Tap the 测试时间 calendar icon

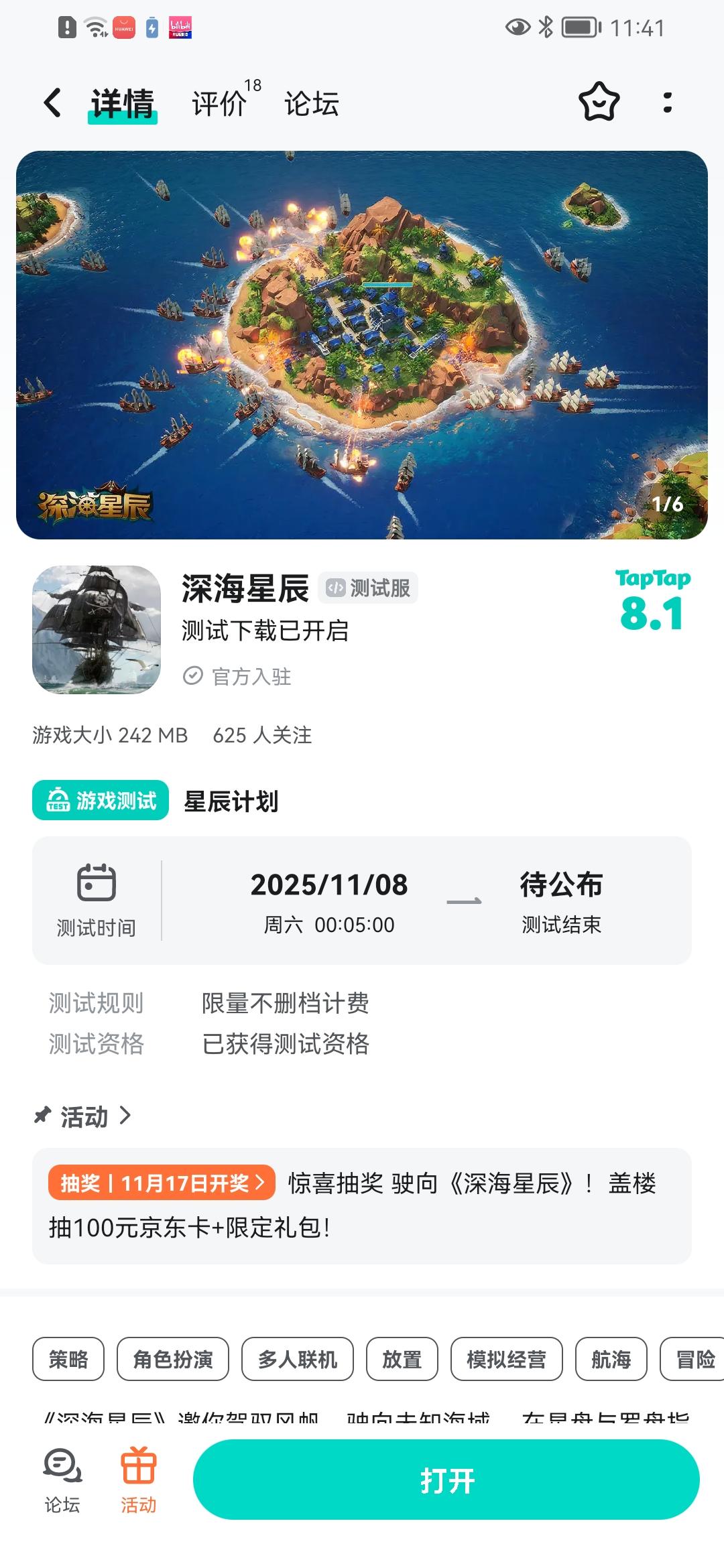[x=96, y=885]
